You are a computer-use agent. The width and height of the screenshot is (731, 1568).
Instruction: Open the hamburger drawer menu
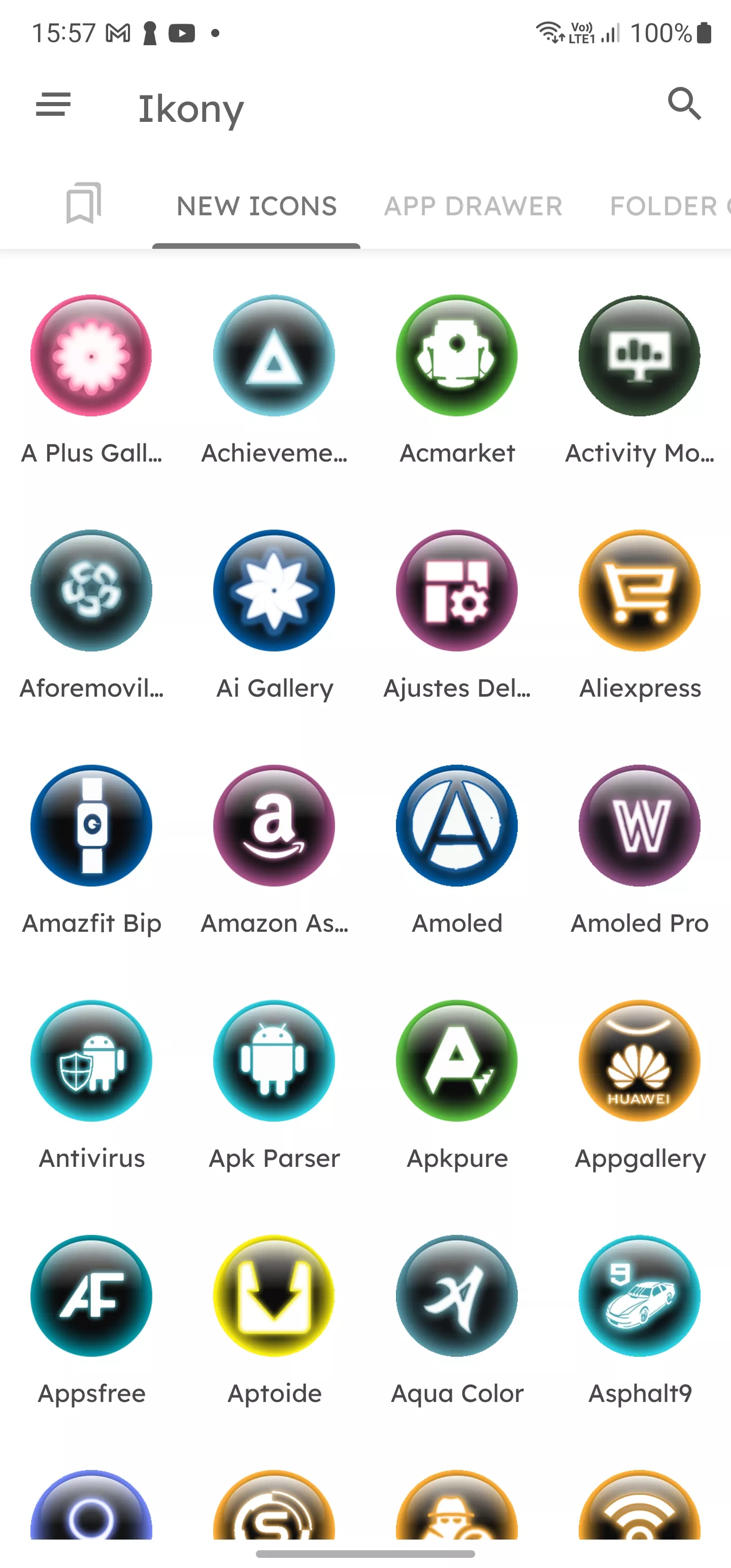coord(54,105)
